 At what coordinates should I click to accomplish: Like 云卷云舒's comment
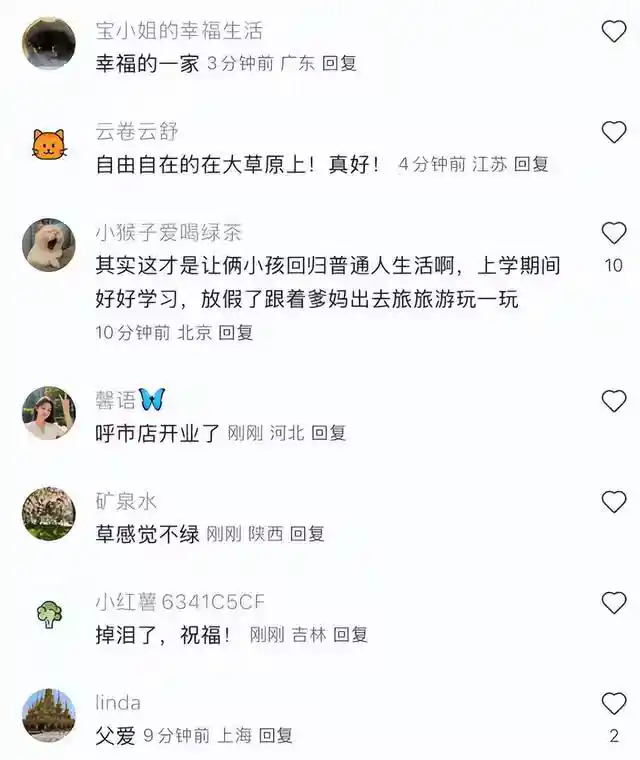[613, 132]
